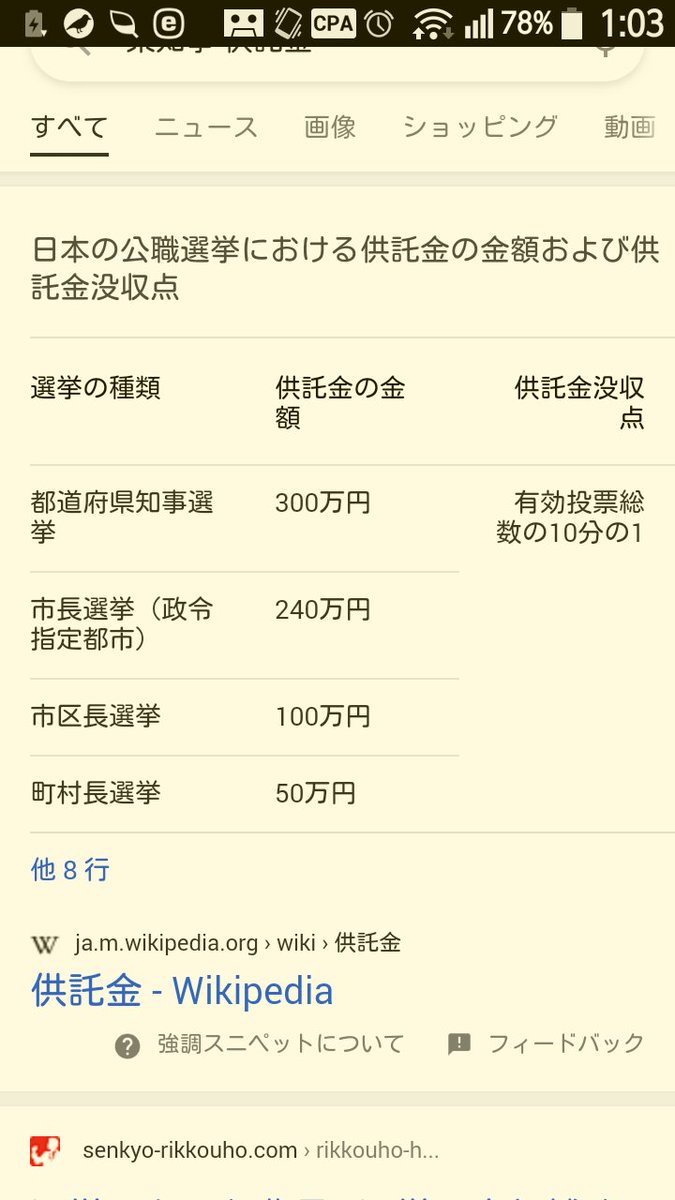Switch to the 動画 tab

click(x=630, y=127)
